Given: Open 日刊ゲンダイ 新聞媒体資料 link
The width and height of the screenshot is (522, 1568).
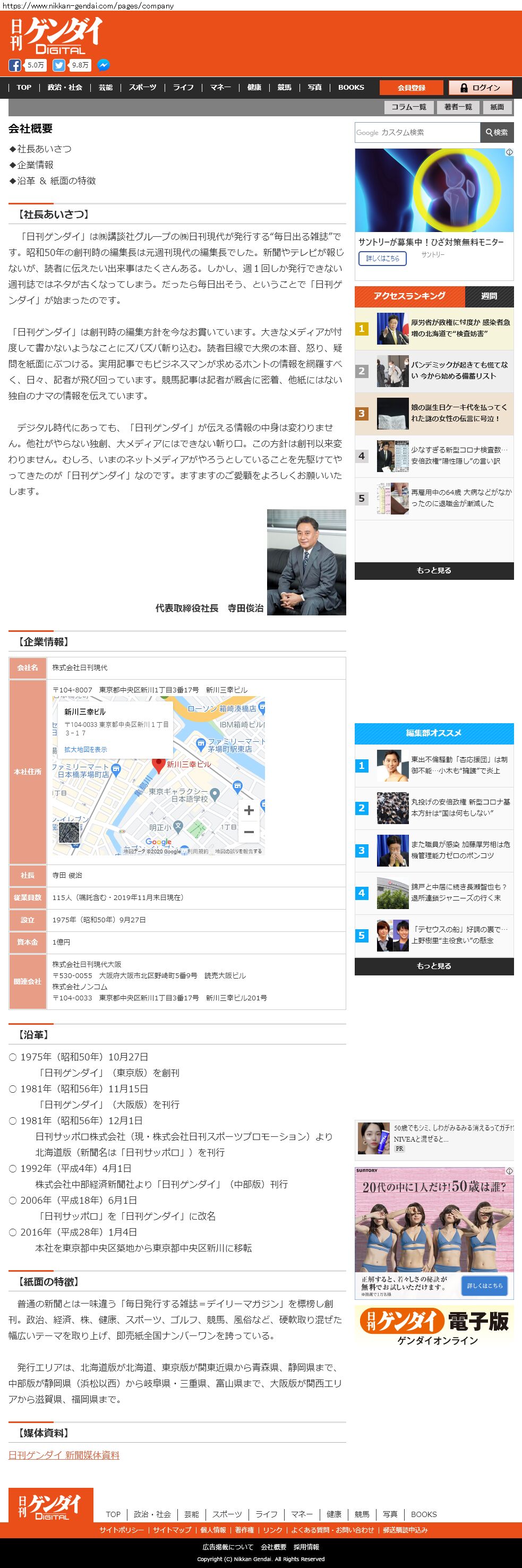Looking at the screenshot, I should tap(64, 1455).
